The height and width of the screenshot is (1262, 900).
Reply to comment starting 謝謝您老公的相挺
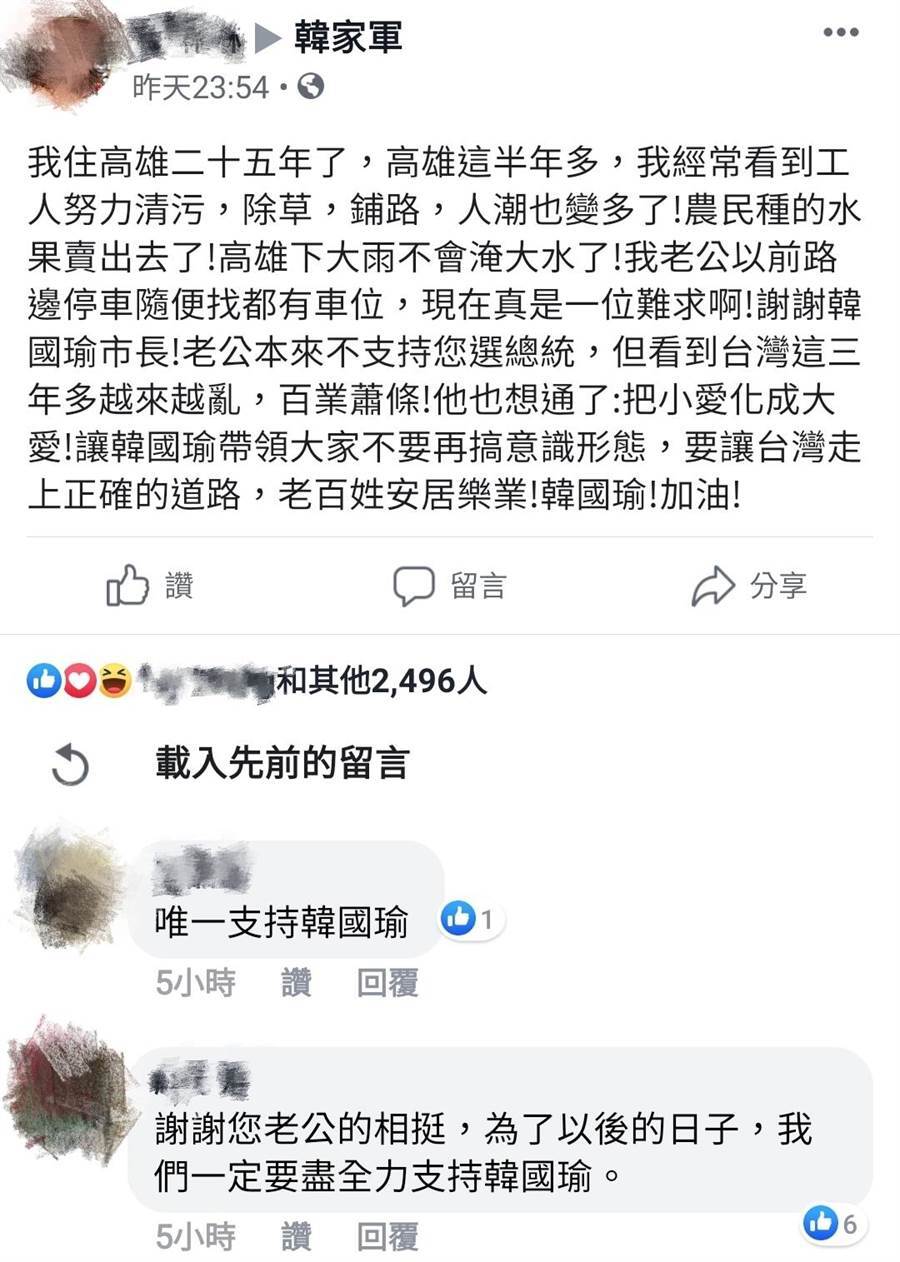[x=387, y=1238]
